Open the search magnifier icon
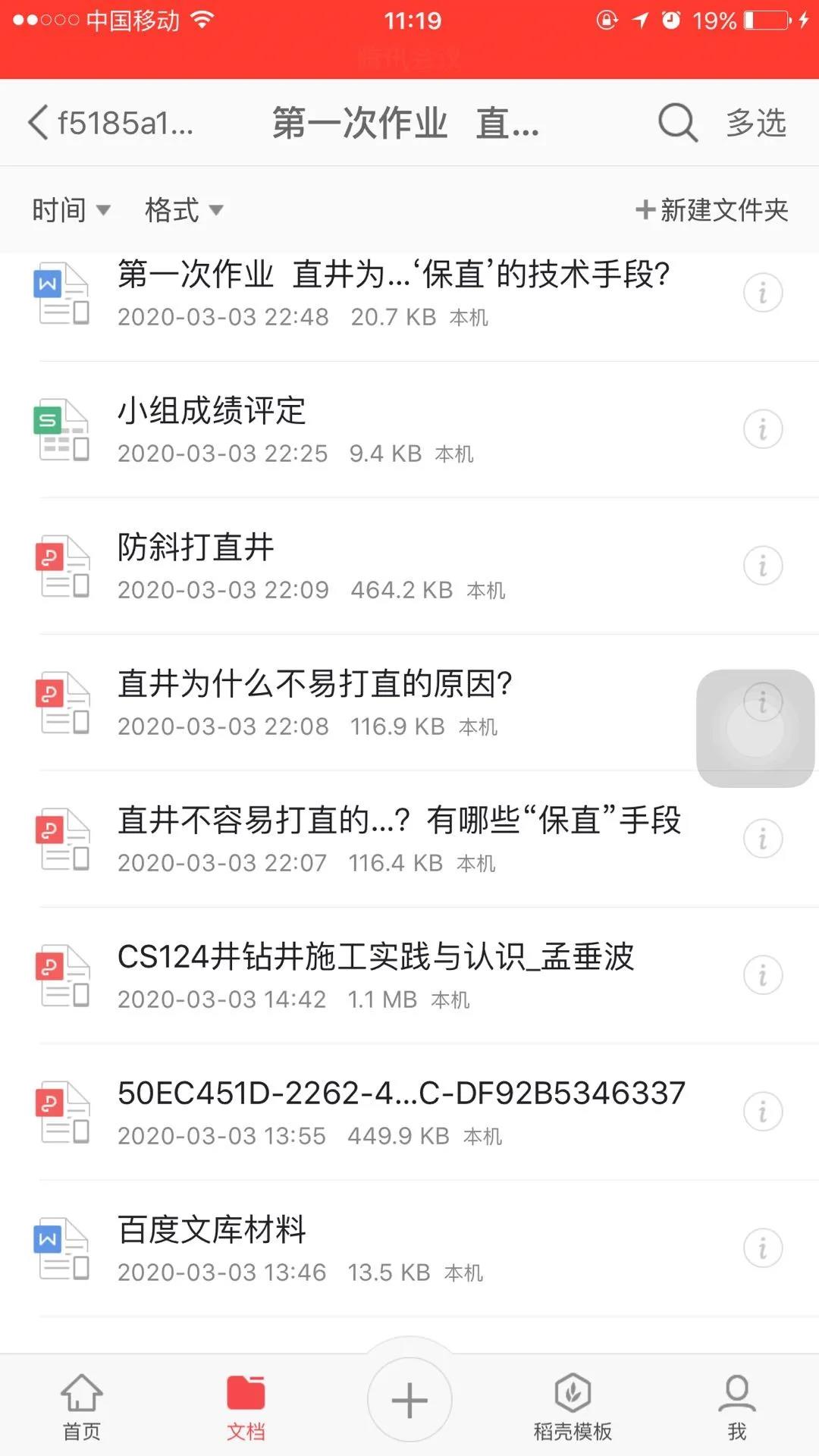This screenshot has height=1456, width=819. [676, 123]
